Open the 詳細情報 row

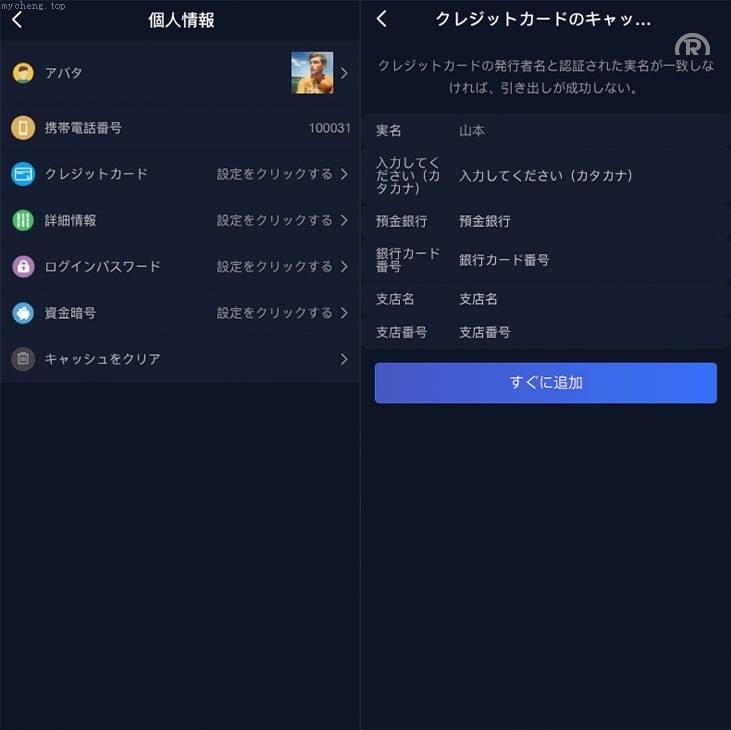[180, 220]
